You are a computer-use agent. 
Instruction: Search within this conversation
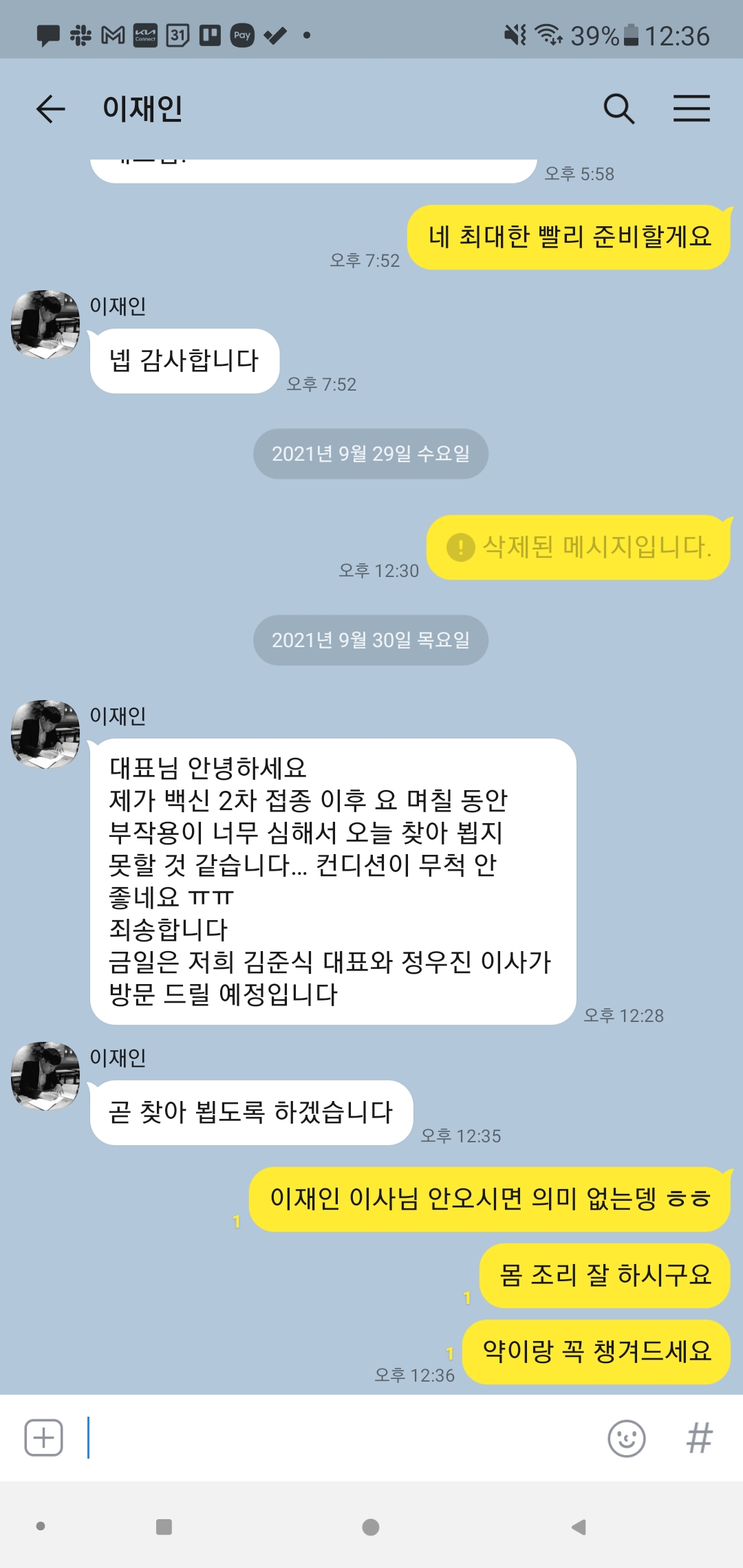click(x=618, y=109)
